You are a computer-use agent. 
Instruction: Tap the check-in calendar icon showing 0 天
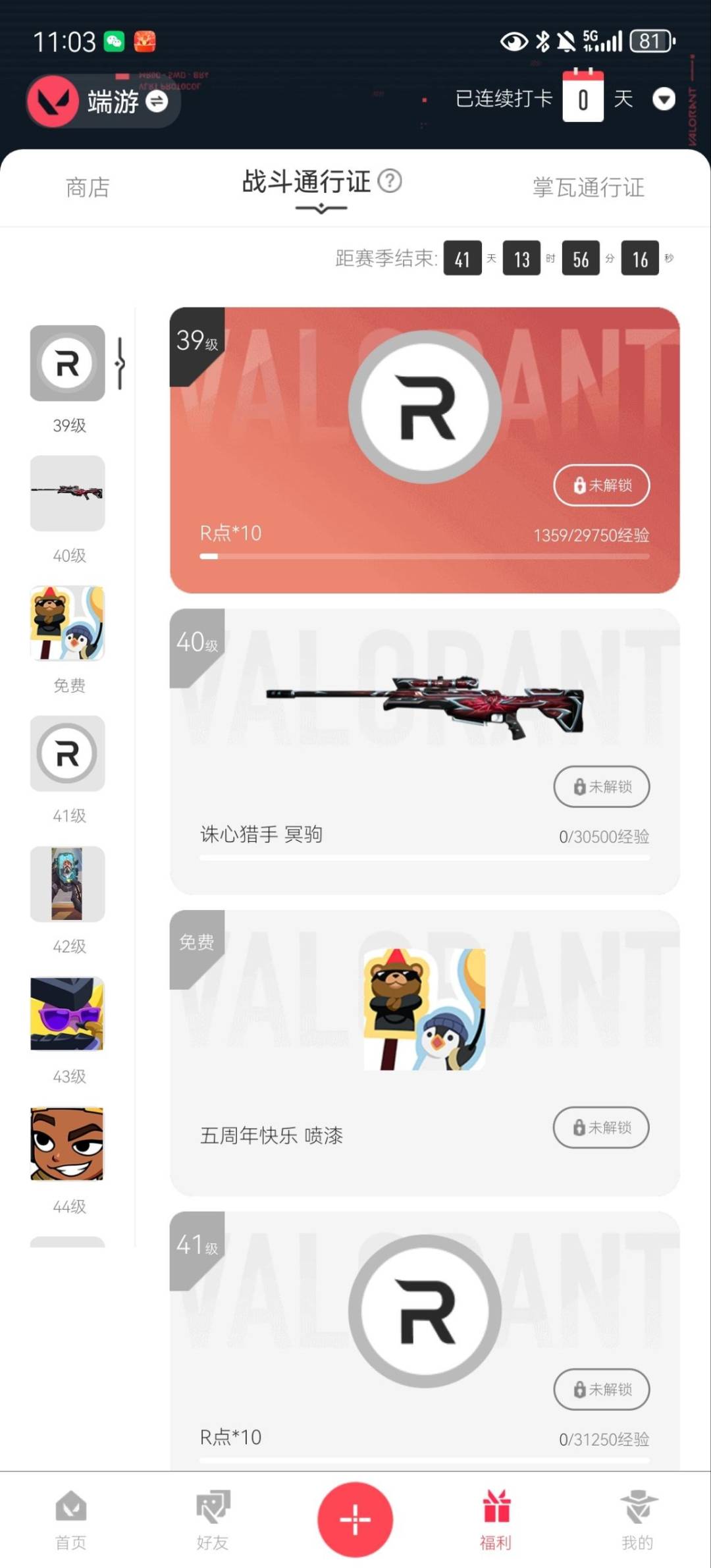click(583, 97)
